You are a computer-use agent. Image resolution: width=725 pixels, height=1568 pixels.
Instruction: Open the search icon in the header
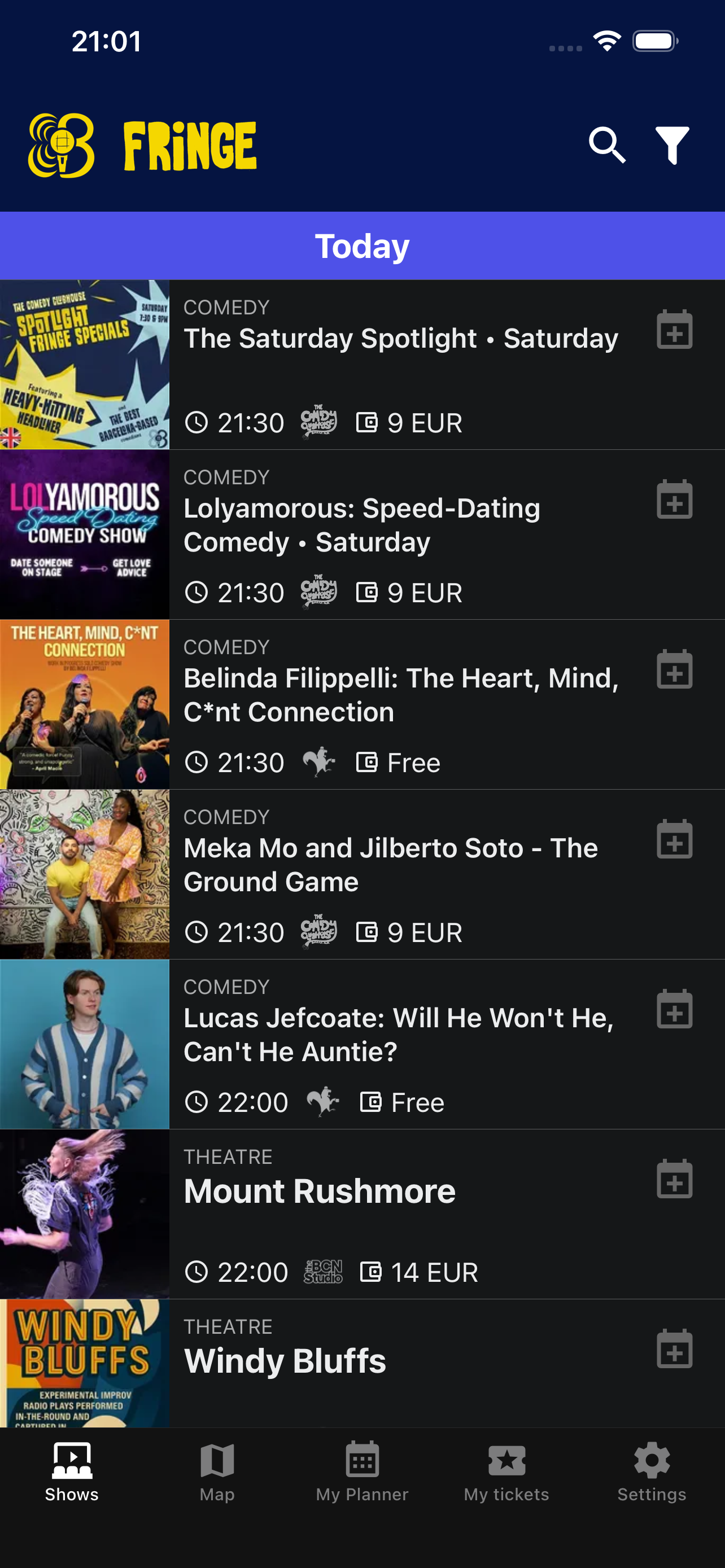[x=606, y=146]
